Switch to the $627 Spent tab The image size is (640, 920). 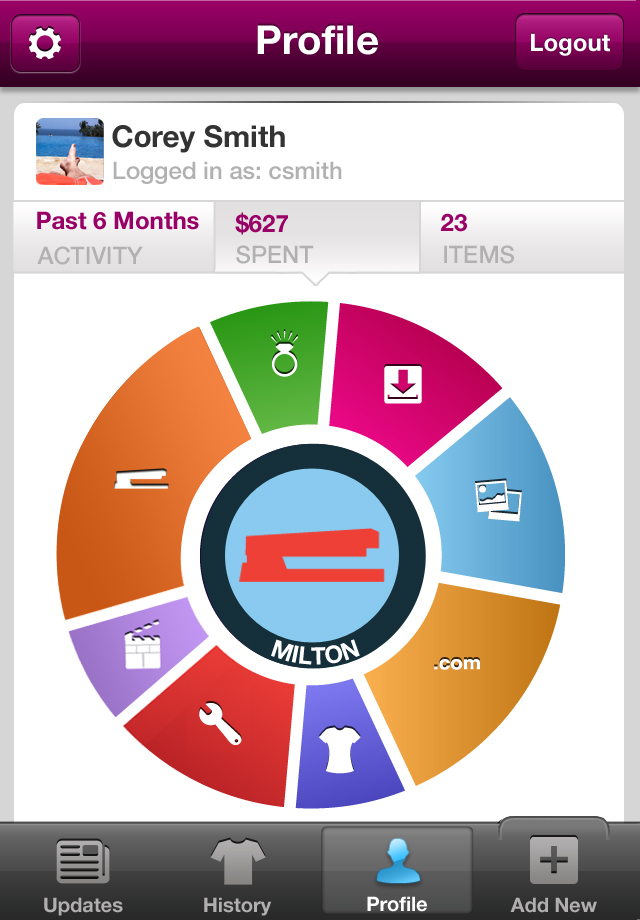pos(316,237)
